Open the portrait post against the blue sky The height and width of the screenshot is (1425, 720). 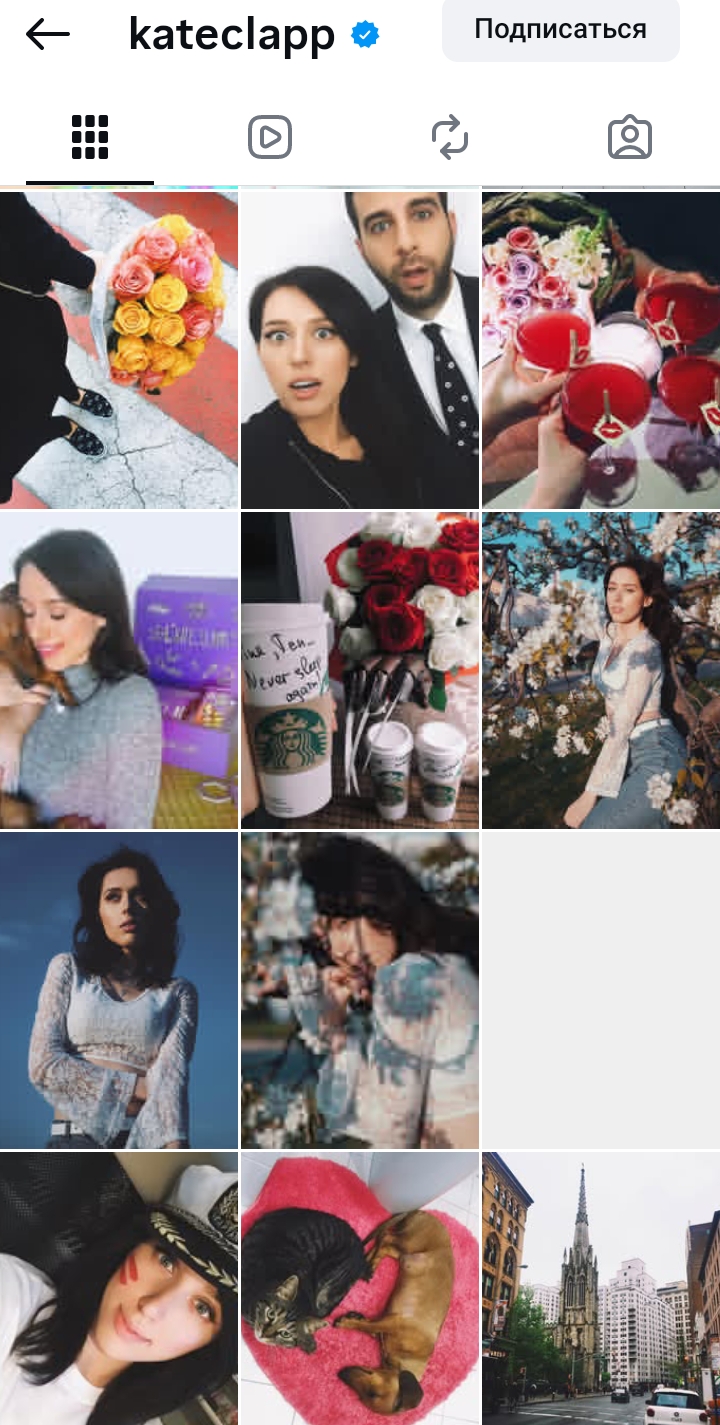click(x=119, y=990)
